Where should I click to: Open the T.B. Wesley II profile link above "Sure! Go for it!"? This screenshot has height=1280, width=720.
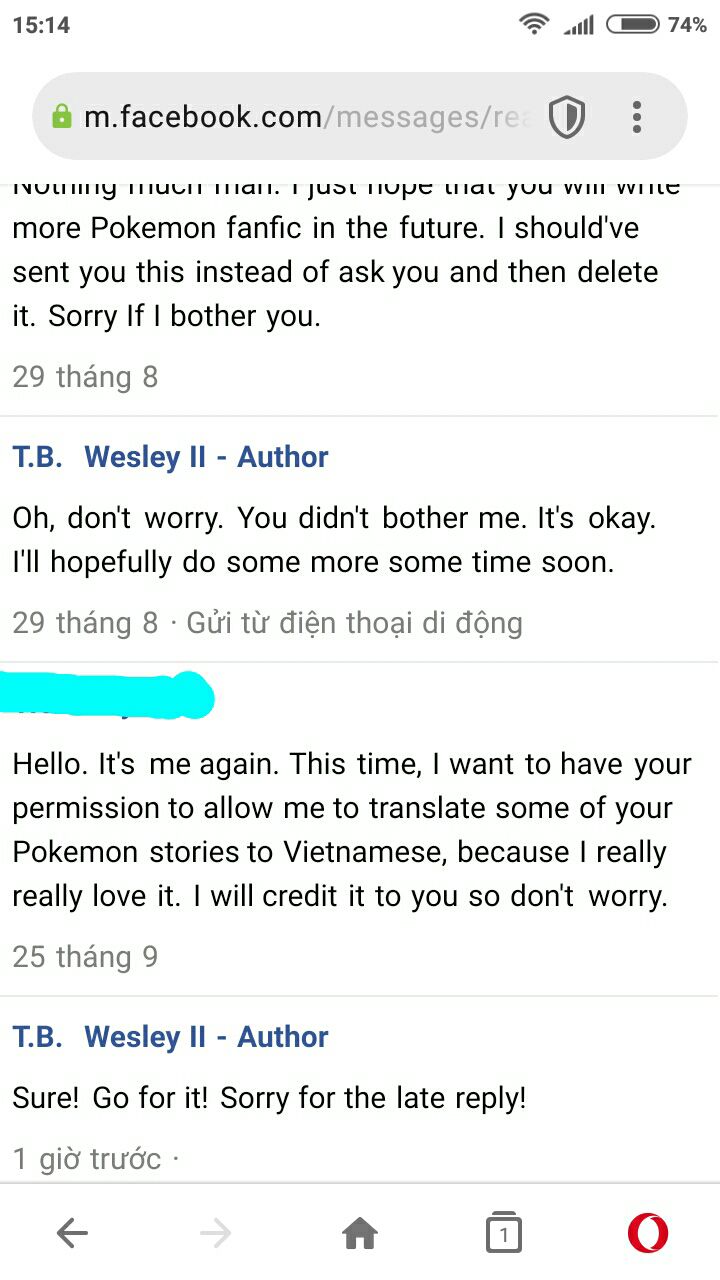pos(170,1037)
